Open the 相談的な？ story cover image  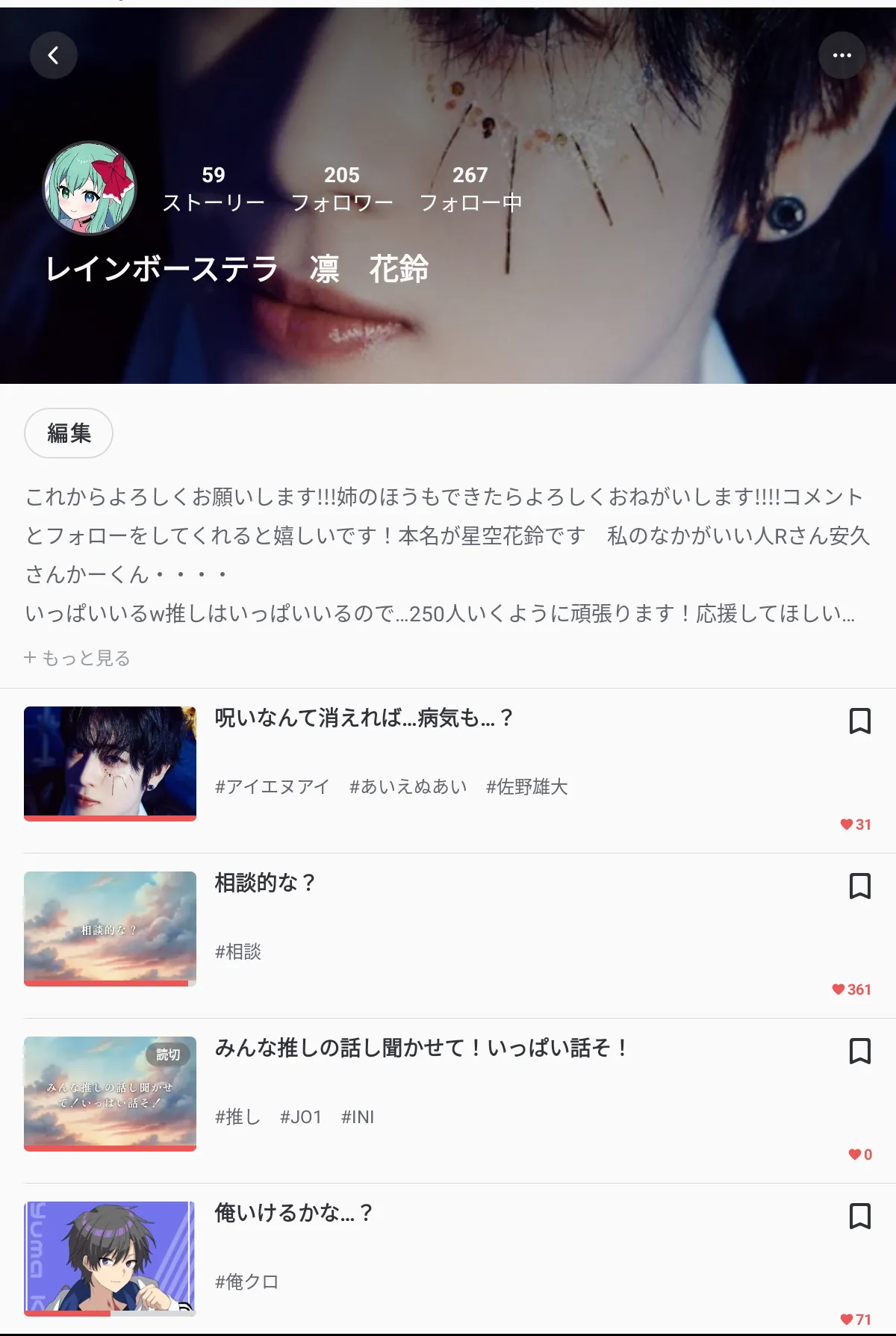(110, 928)
